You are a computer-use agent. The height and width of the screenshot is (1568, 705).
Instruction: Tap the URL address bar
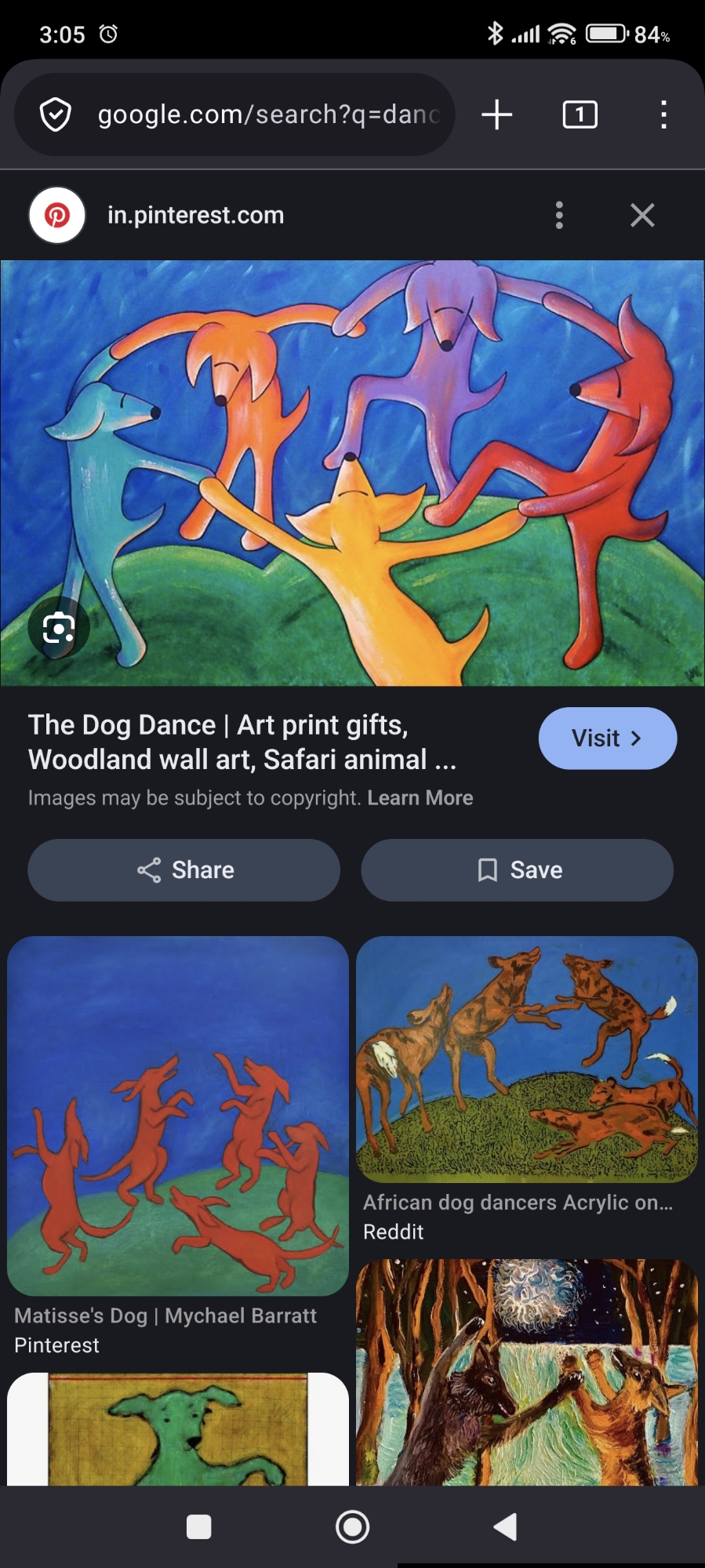coord(267,114)
